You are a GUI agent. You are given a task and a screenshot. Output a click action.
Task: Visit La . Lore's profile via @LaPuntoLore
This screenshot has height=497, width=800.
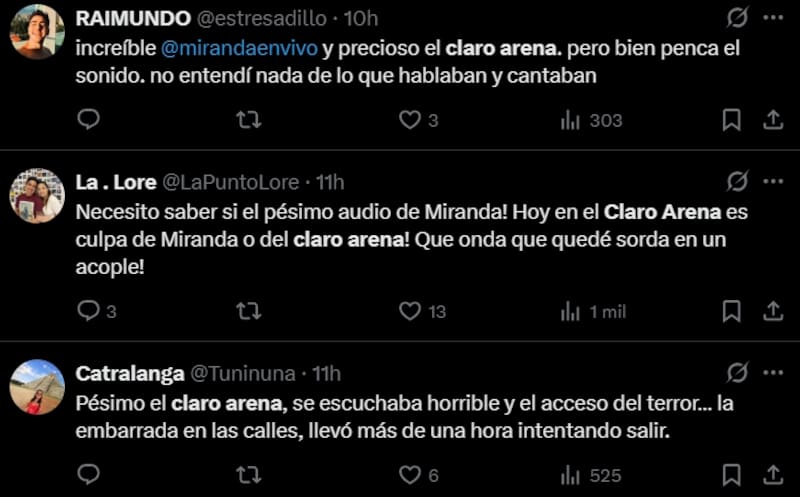point(231,182)
